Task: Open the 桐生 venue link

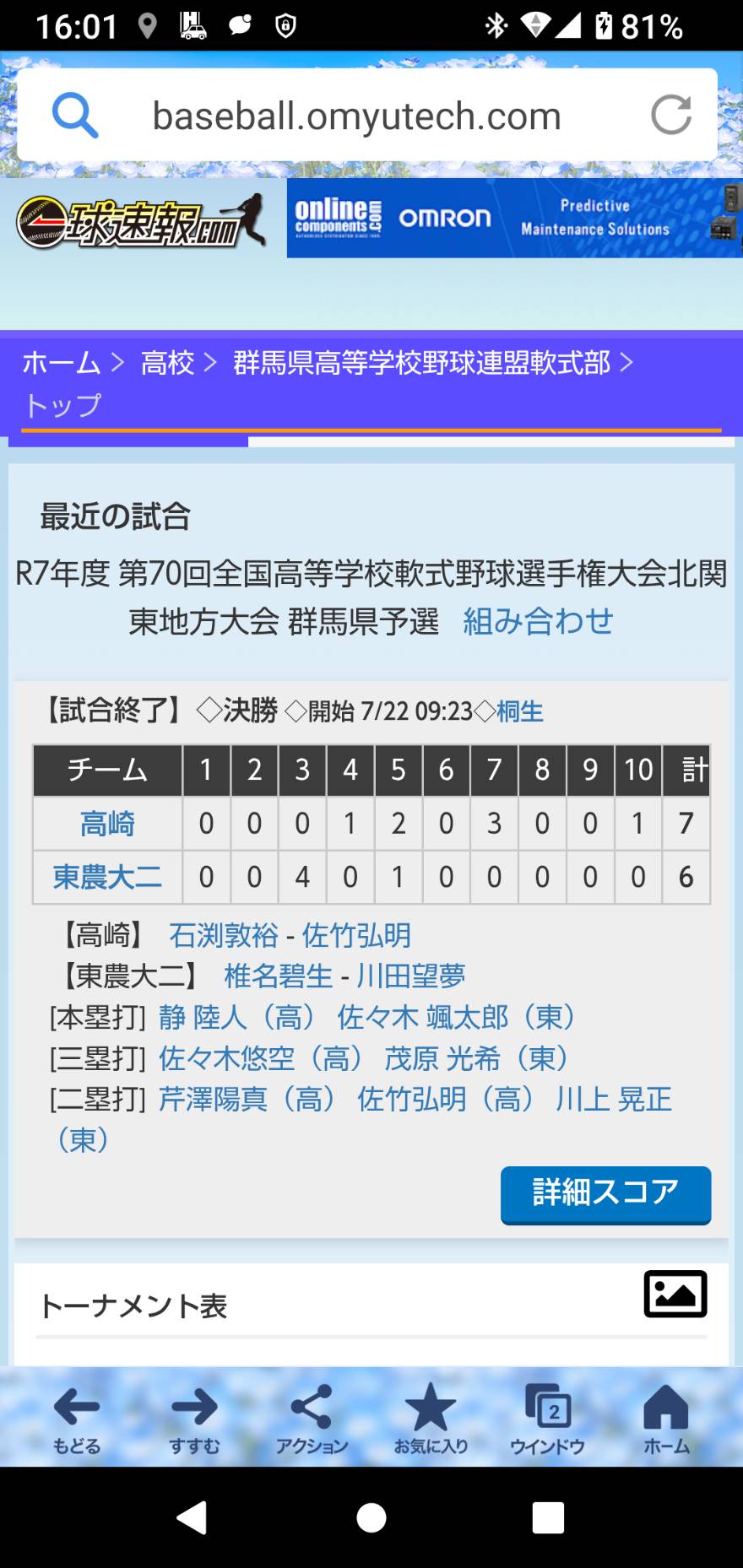Action: [520, 711]
